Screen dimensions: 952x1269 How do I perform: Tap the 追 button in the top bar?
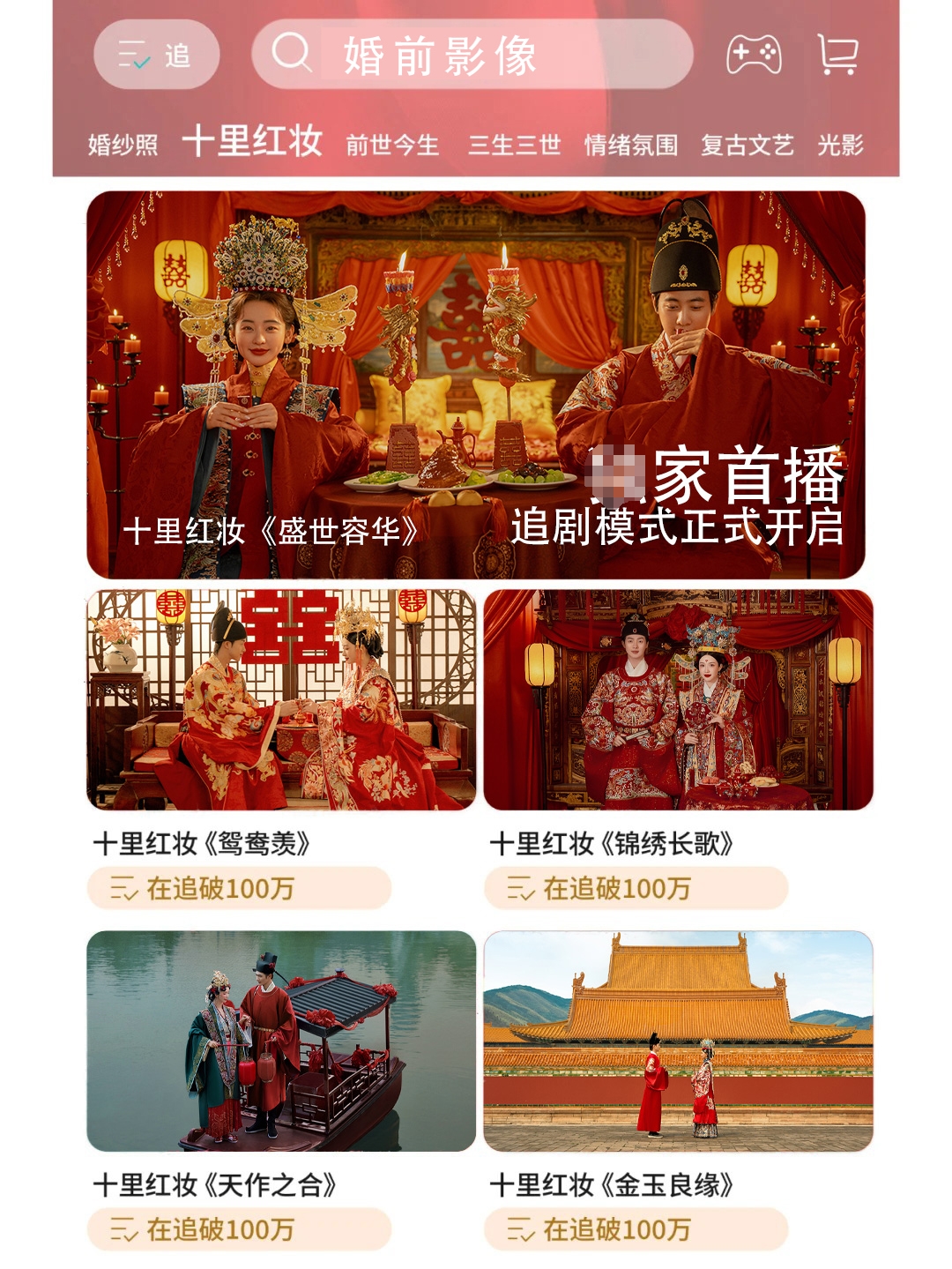157,55
